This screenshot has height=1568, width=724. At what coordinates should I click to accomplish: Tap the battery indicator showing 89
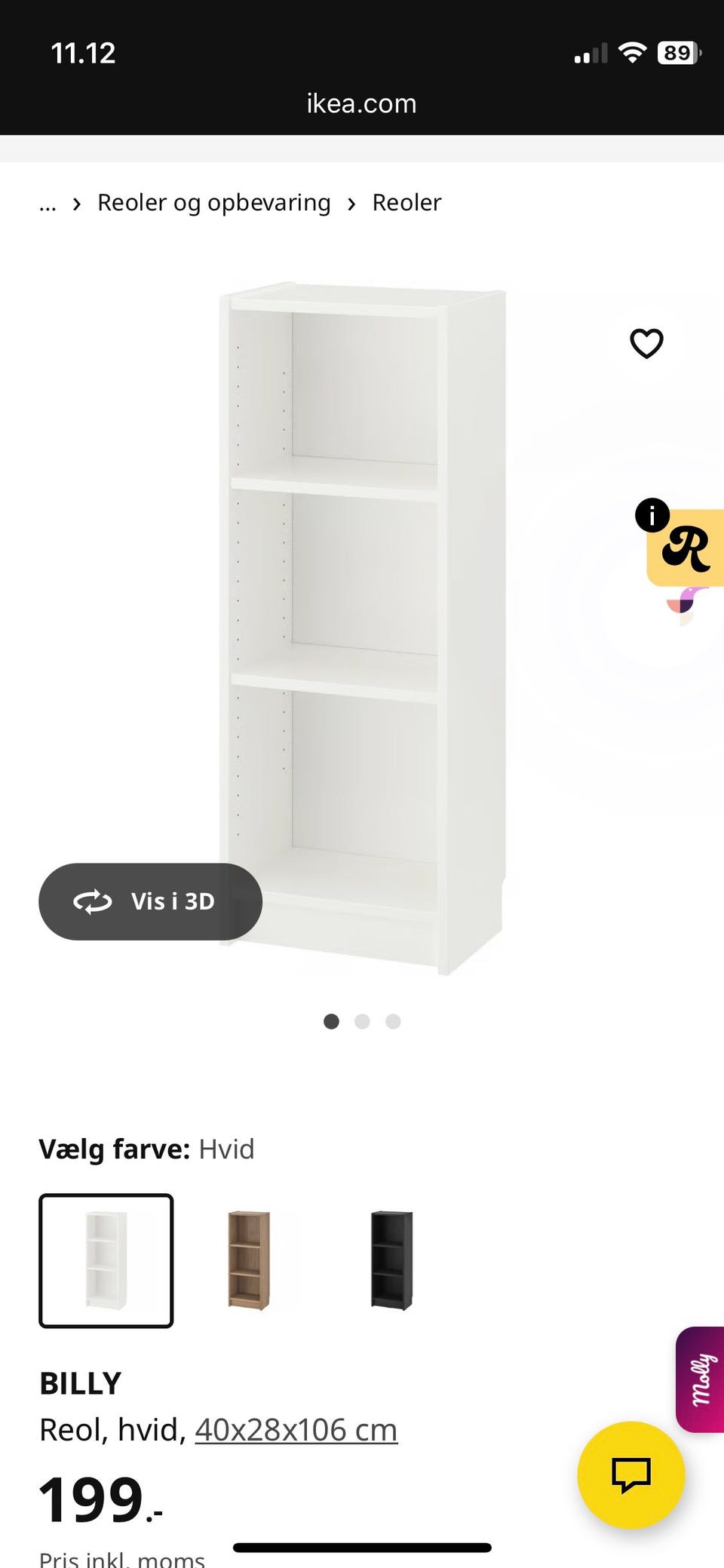point(680,51)
